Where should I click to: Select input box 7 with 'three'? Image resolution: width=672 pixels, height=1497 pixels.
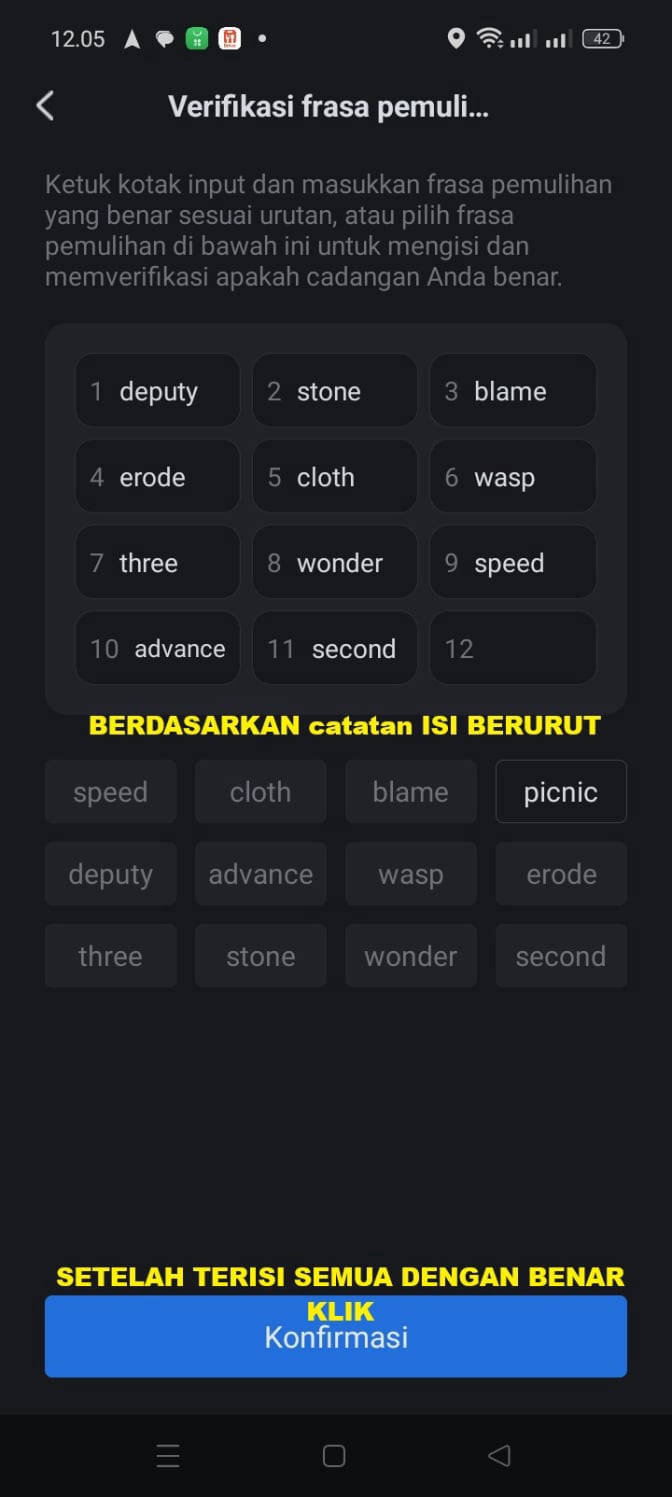[x=157, y=563]
